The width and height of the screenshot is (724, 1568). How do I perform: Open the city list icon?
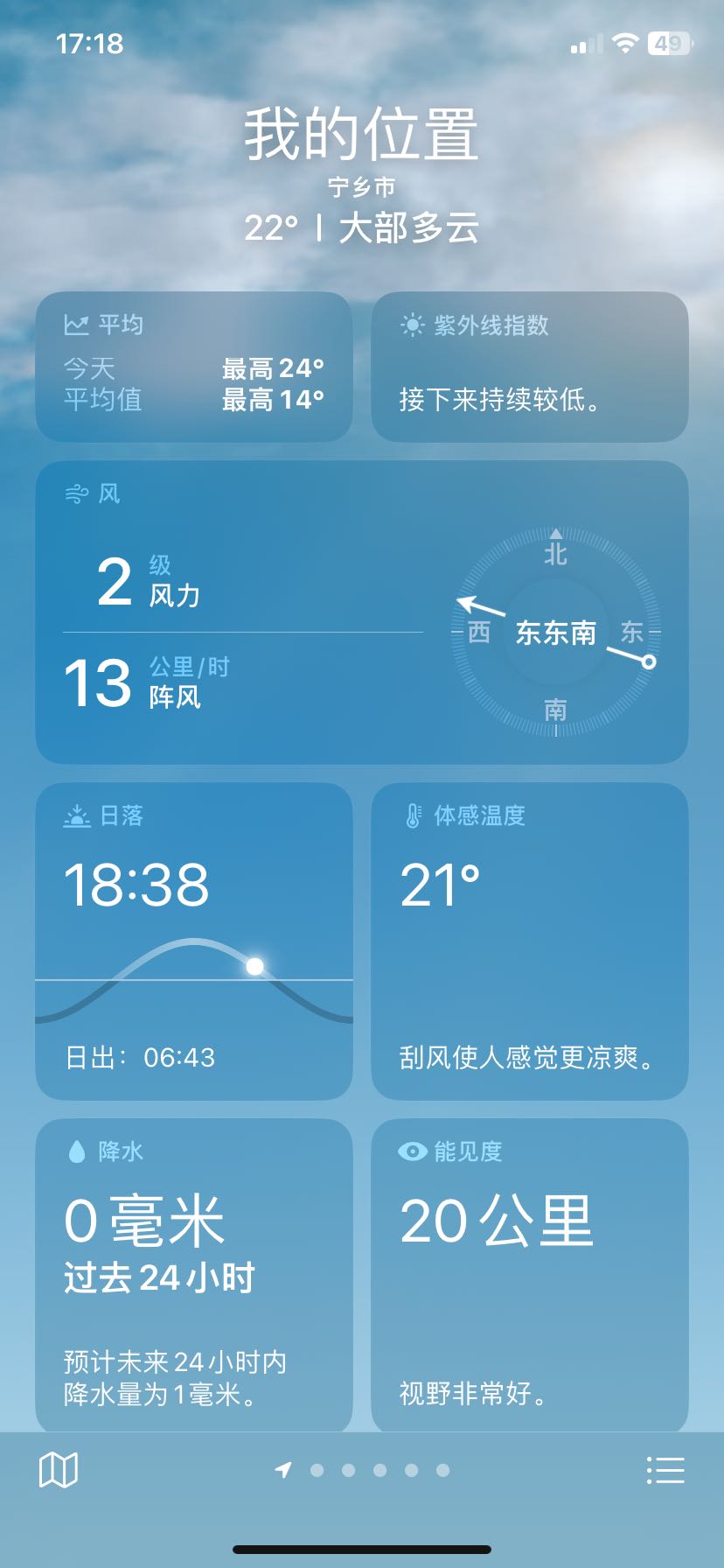coord(665,1470)
